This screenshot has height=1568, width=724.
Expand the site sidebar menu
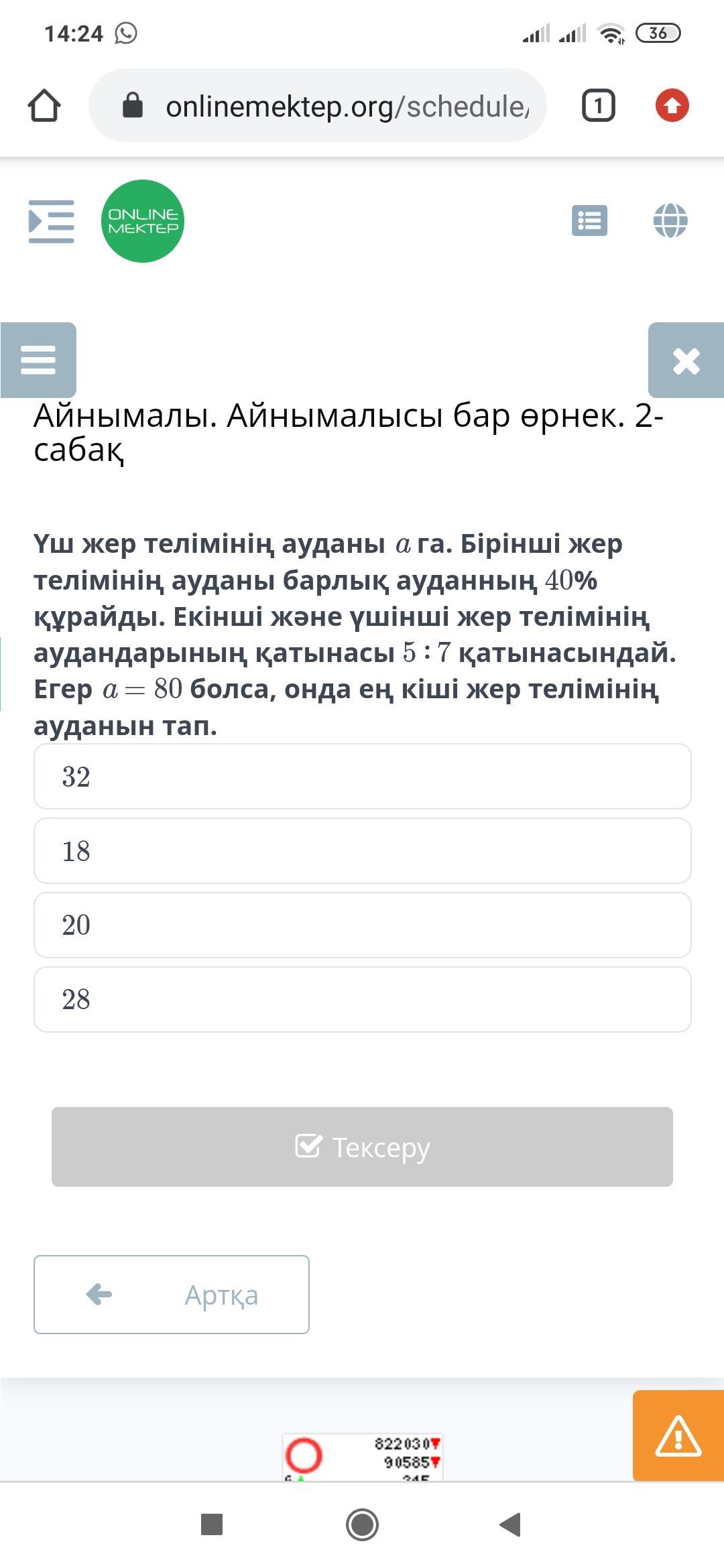(51, 221)
